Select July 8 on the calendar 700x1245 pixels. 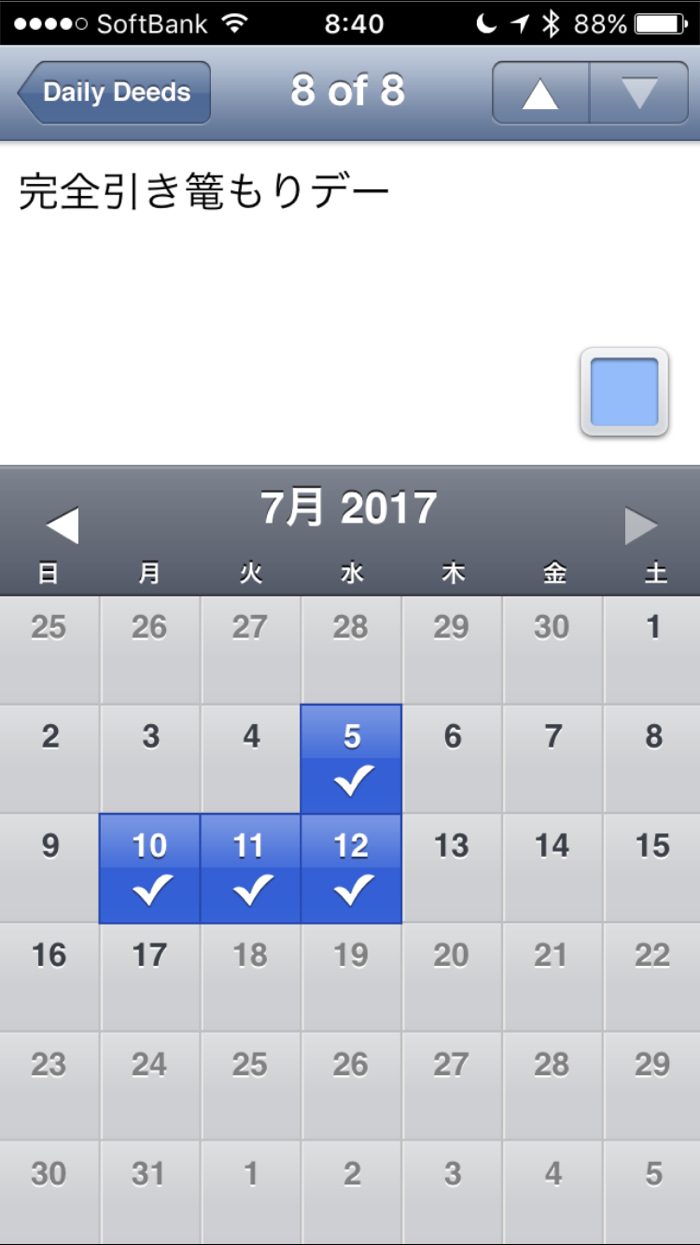pyautogui.click(x=653, y=759)
